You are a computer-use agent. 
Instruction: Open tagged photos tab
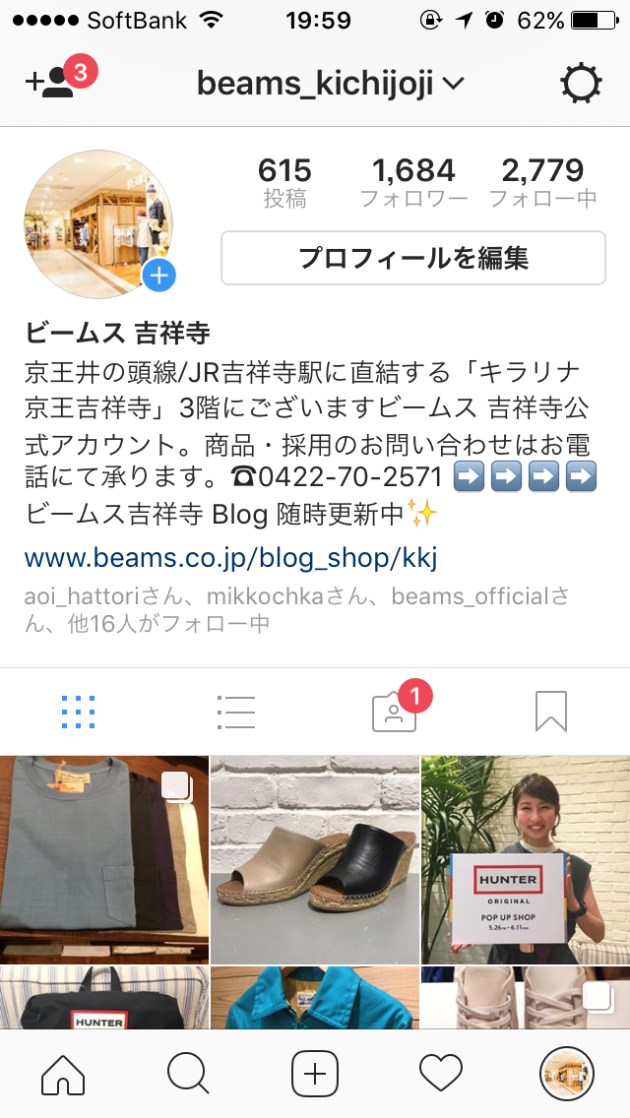pyautogui.click(x=394, y=711)
